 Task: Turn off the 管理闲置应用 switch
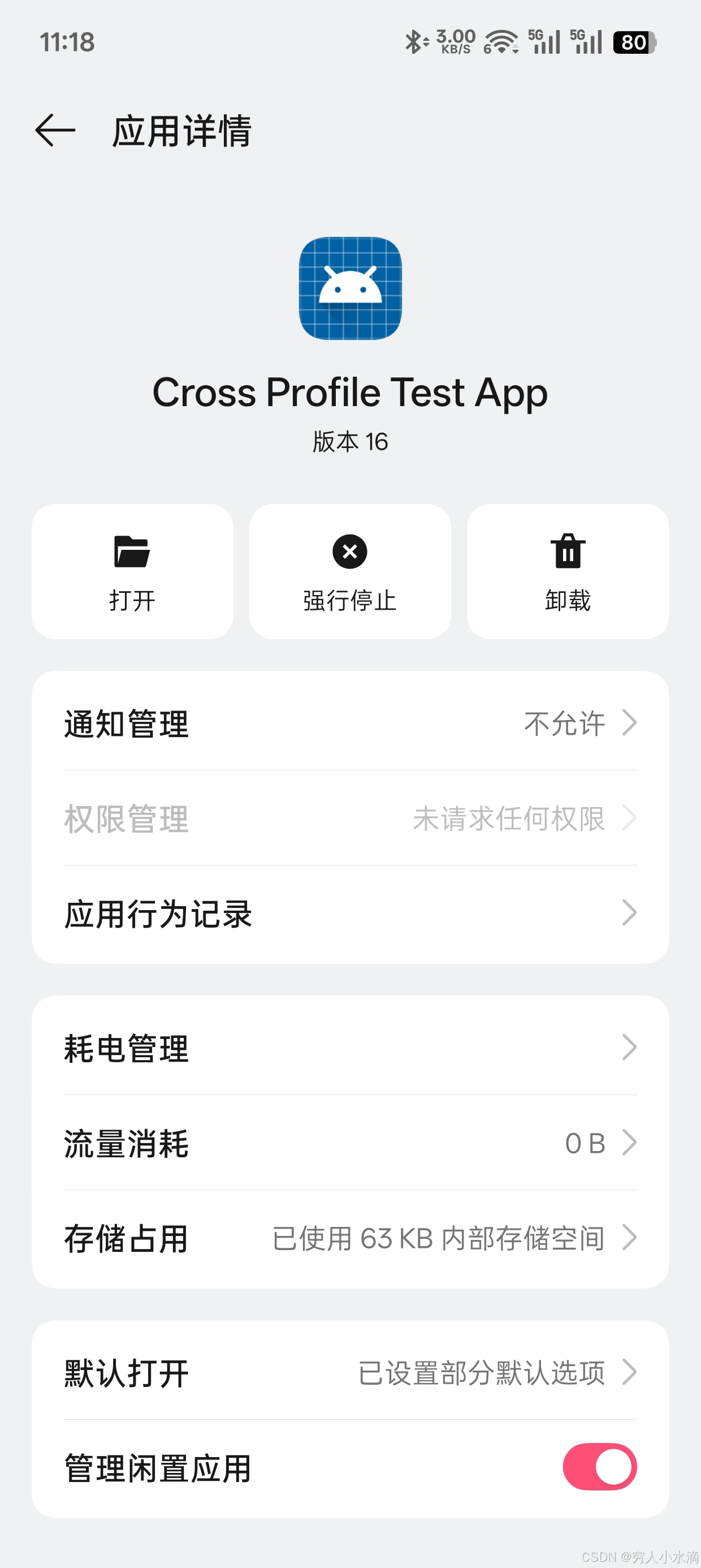(599, 1467)
